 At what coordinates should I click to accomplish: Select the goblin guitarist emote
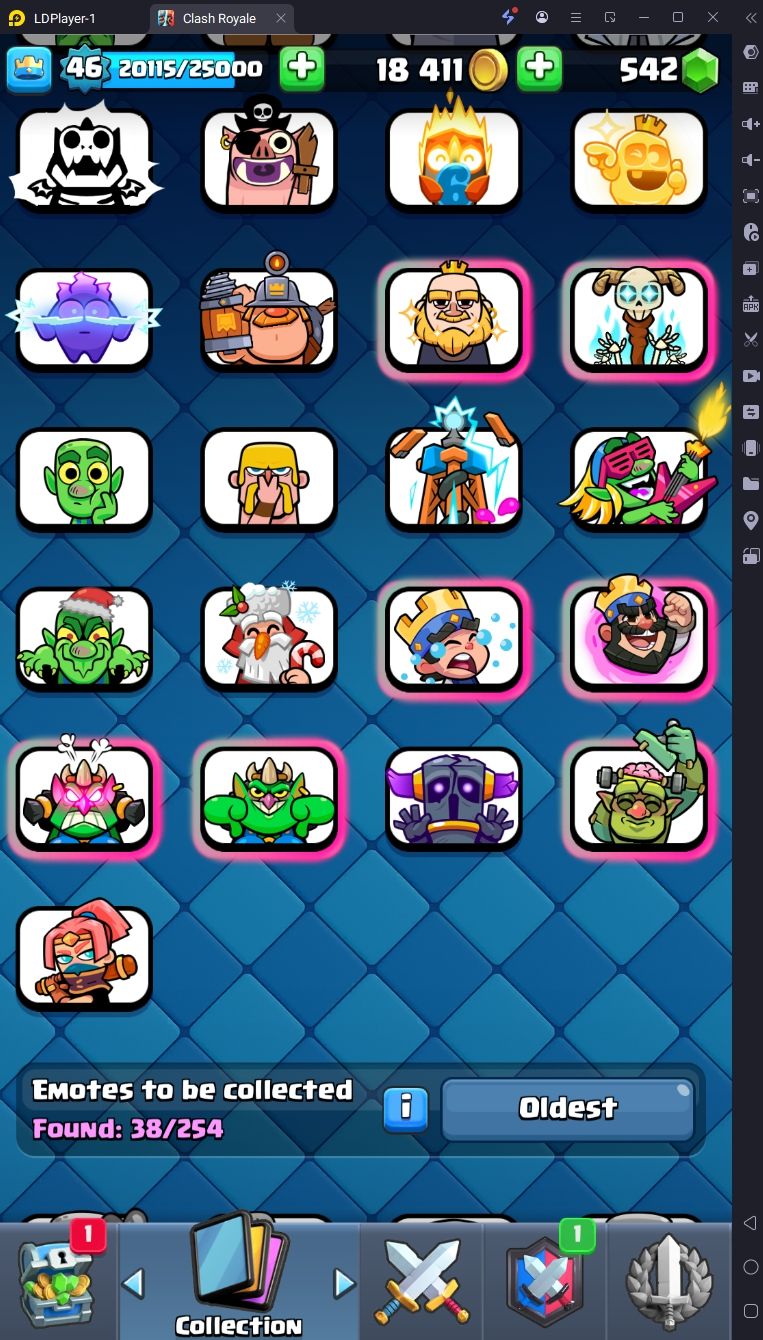639,479
